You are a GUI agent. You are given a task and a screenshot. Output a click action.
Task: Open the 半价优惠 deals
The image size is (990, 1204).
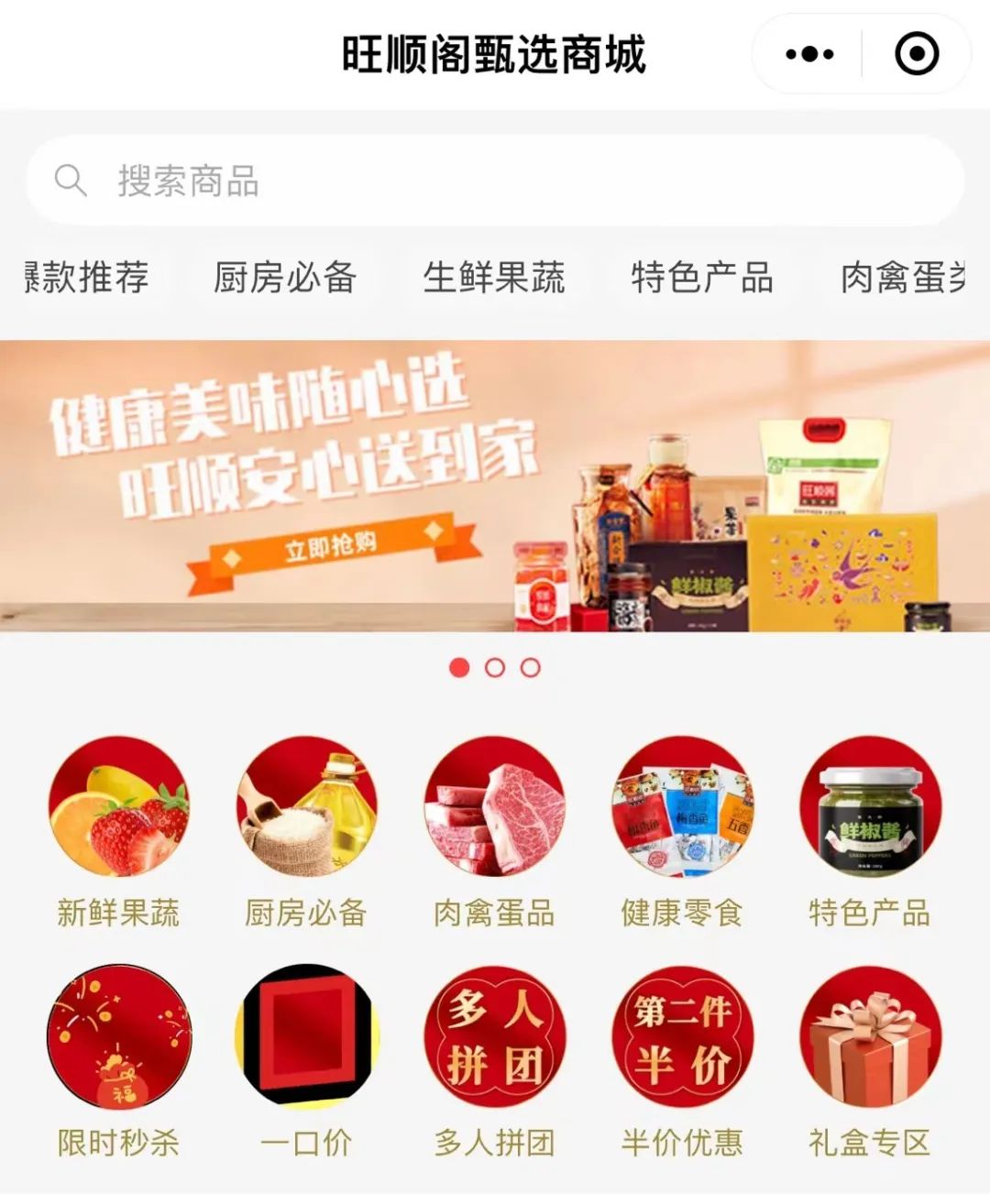[683, 1037]
